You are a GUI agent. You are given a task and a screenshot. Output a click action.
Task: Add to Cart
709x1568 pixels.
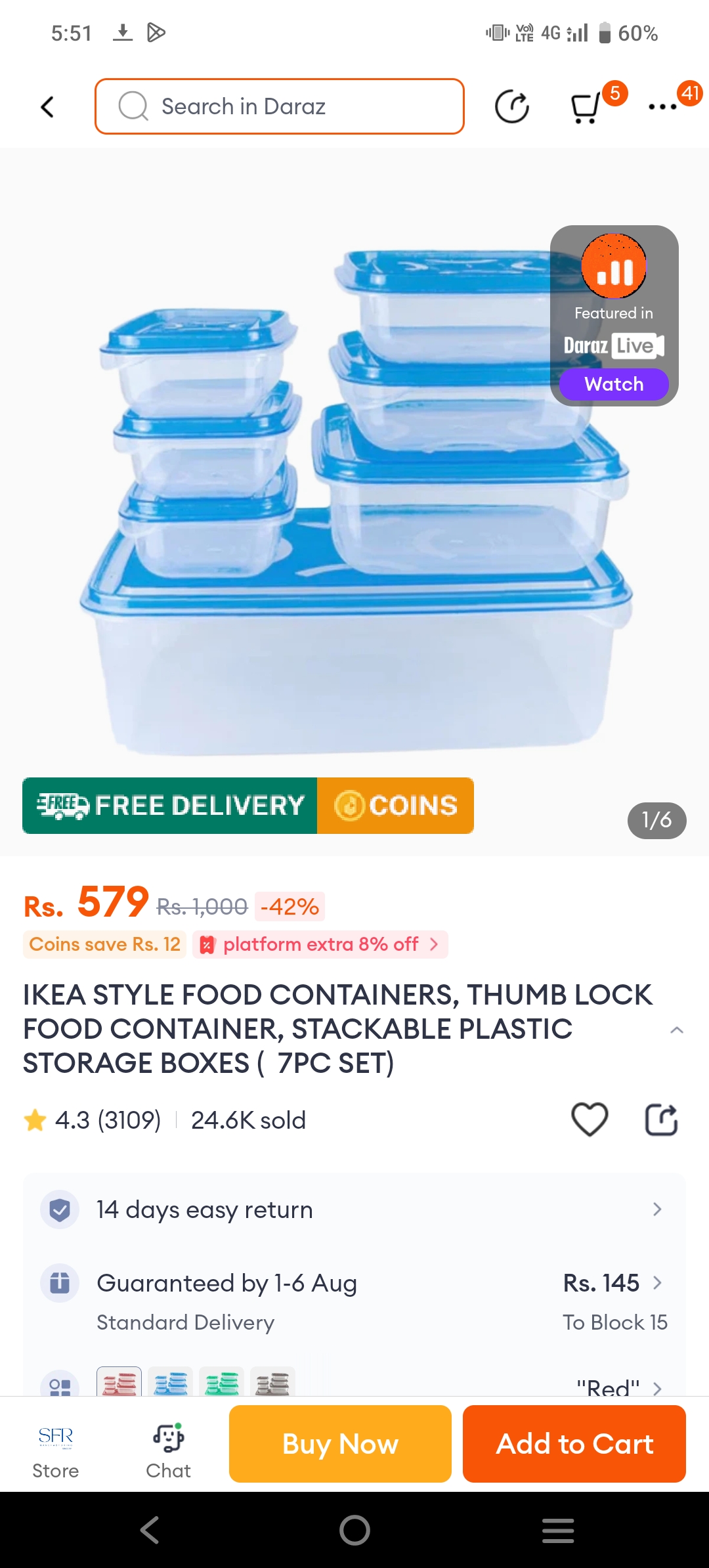click(574, 1444)
